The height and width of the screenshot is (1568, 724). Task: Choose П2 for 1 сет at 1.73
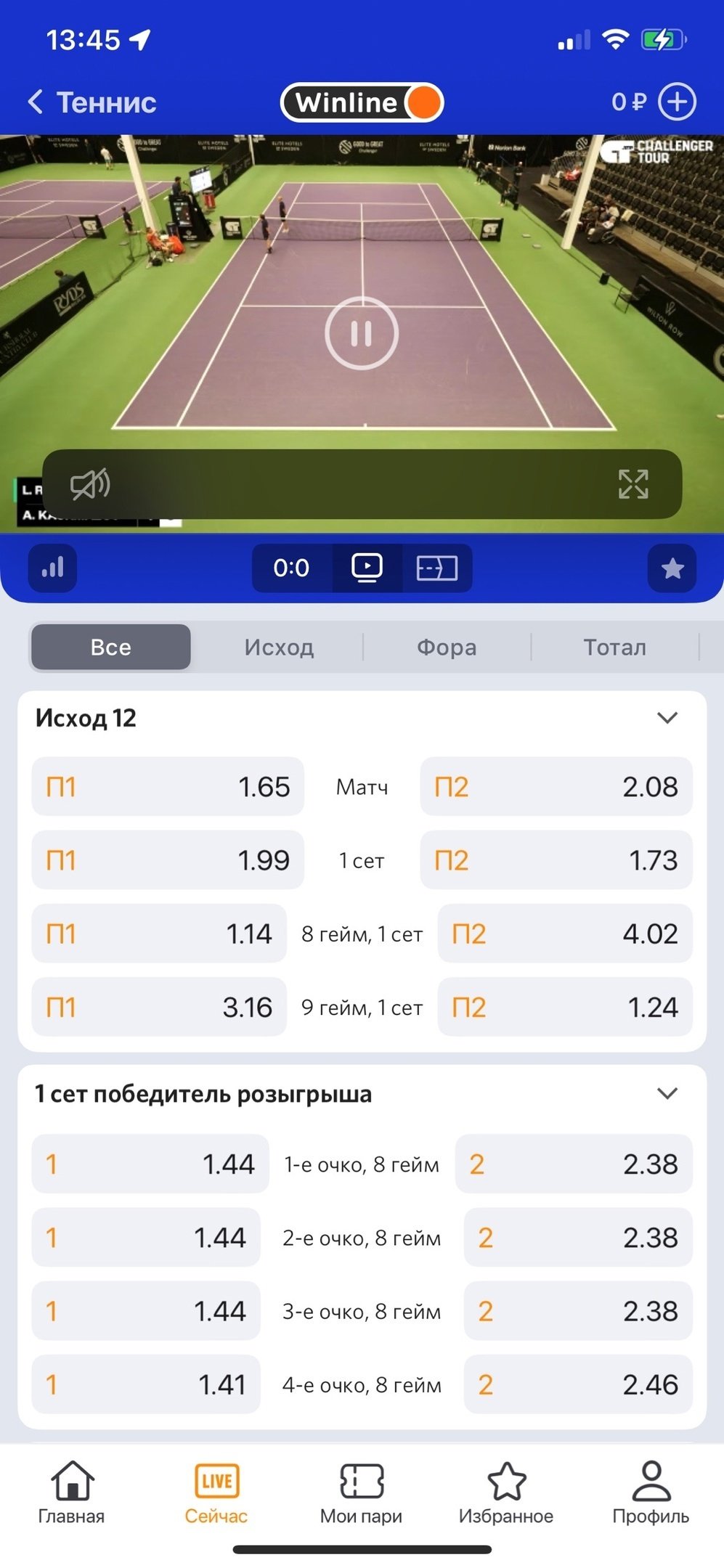coord(556,860)
